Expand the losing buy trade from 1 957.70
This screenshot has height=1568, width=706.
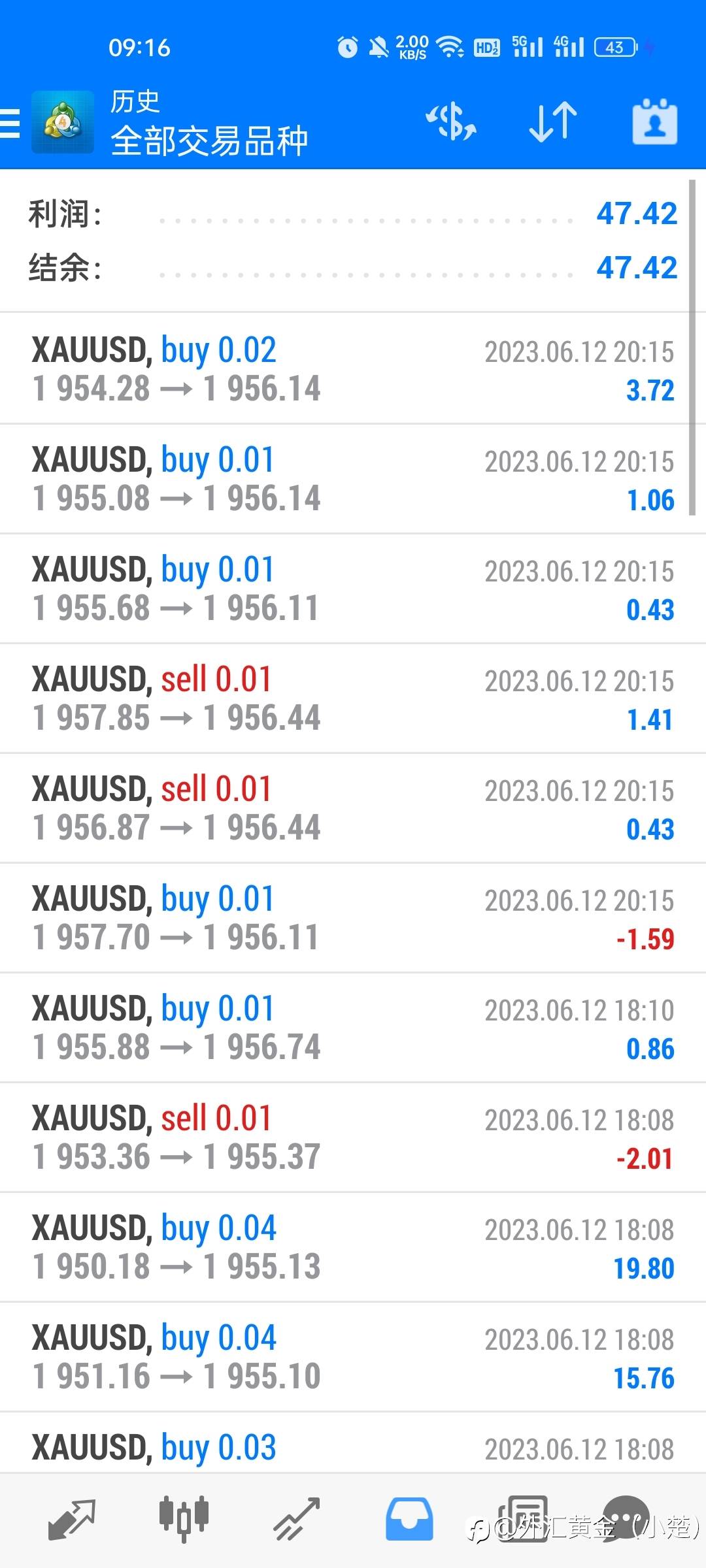[353, 918]
